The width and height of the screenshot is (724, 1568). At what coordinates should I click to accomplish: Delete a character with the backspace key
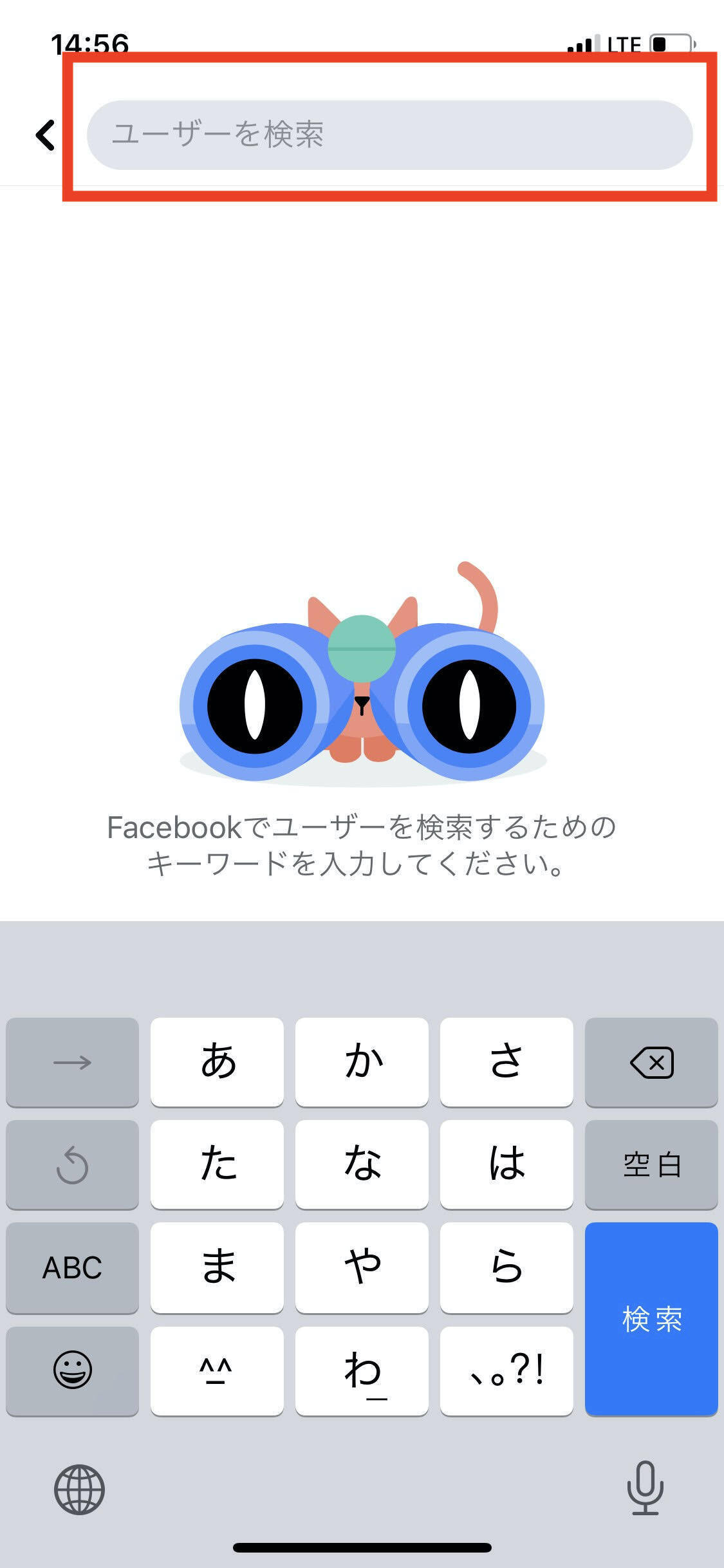(651, 1062)
